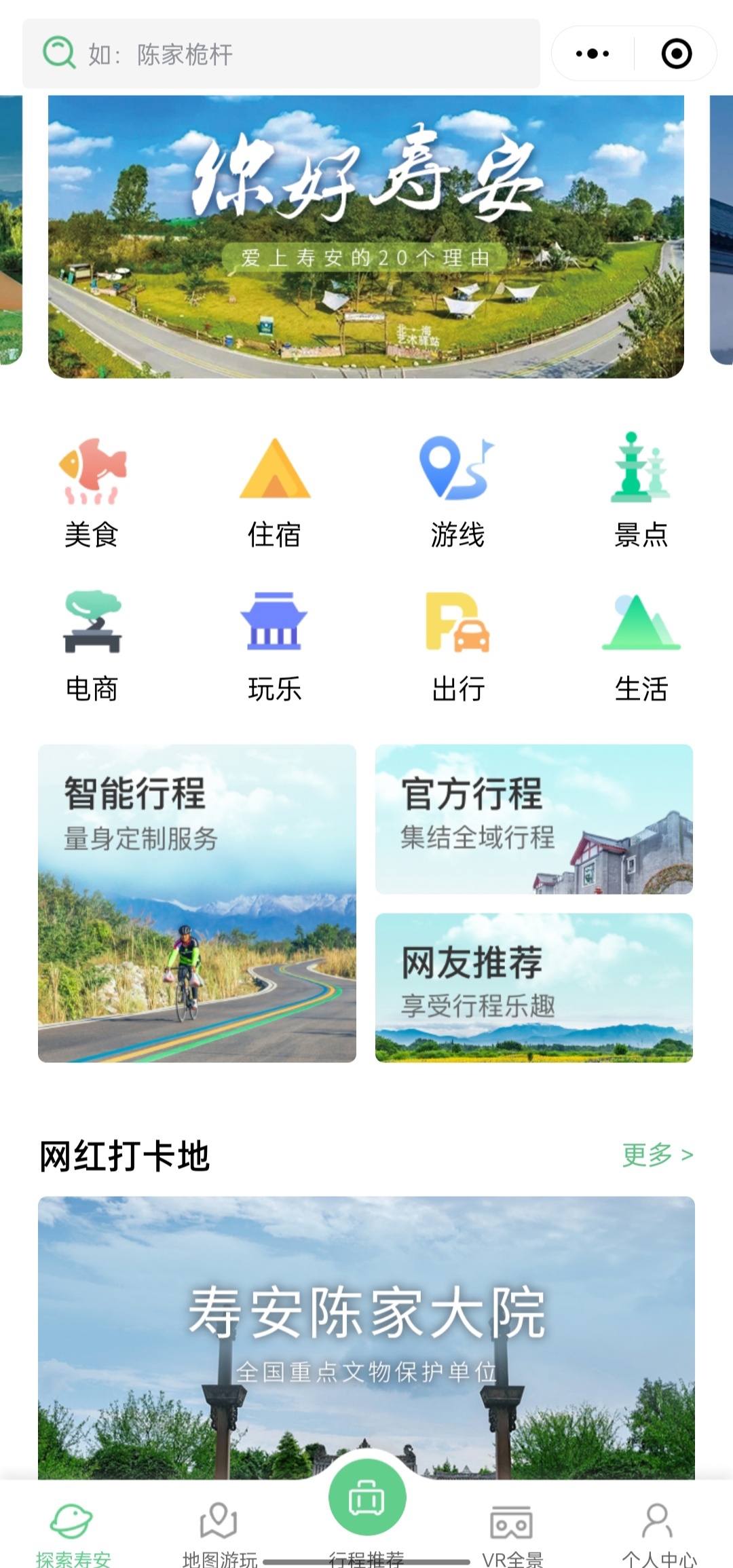Open the 生活 category

pos(641,645)
